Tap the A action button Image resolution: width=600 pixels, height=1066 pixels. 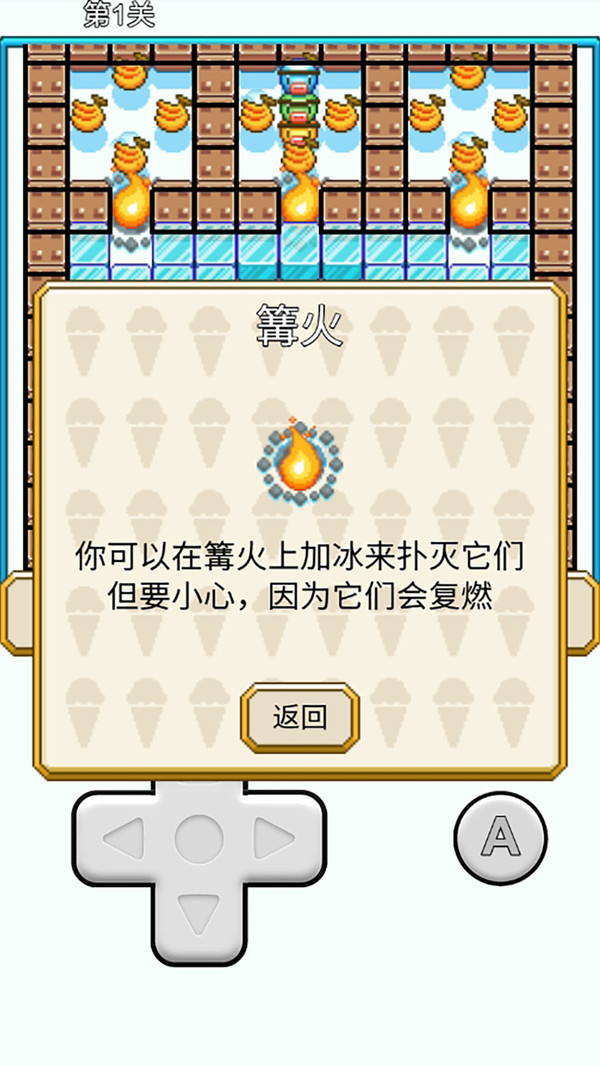[x=500, y=838]
